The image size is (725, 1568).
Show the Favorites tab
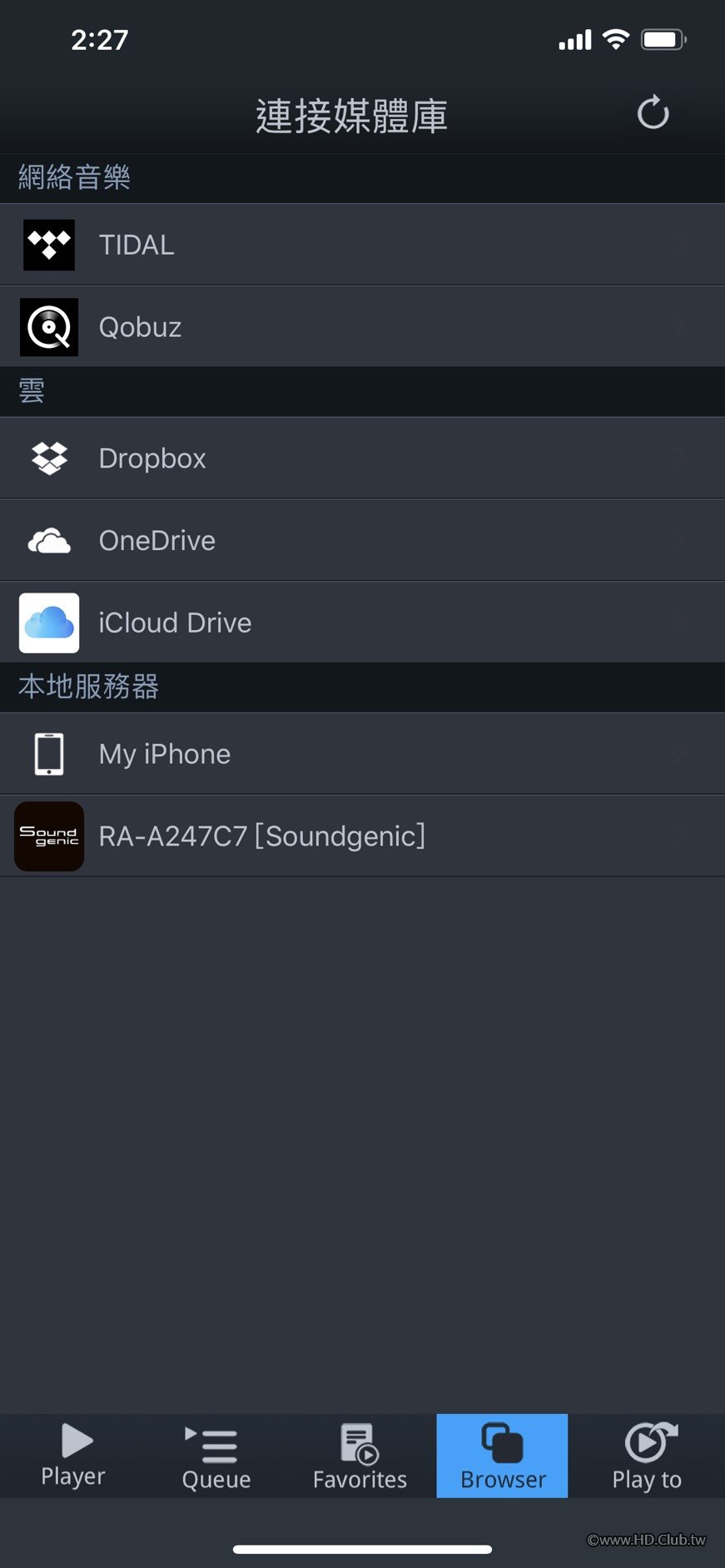(360, 1456)
